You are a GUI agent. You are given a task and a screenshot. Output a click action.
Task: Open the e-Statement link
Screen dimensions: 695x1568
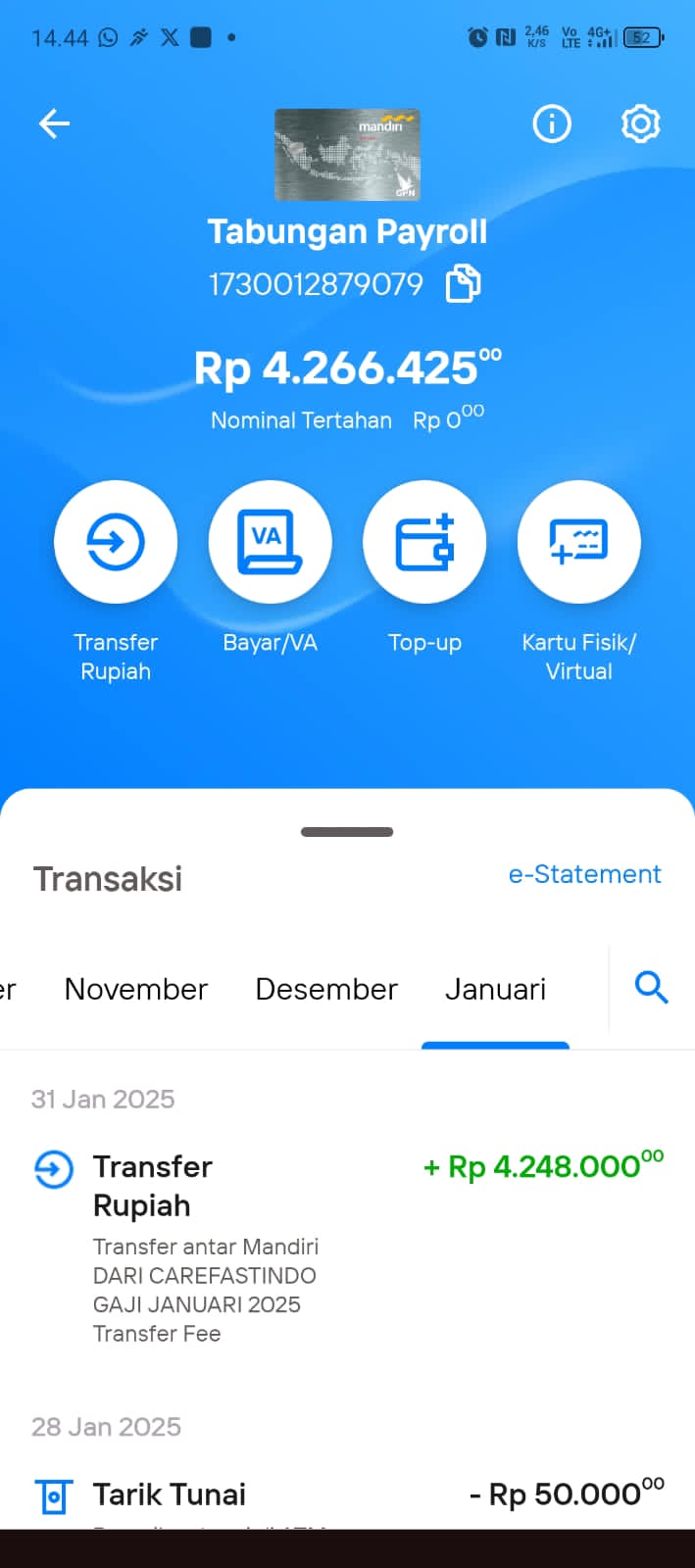584,874
